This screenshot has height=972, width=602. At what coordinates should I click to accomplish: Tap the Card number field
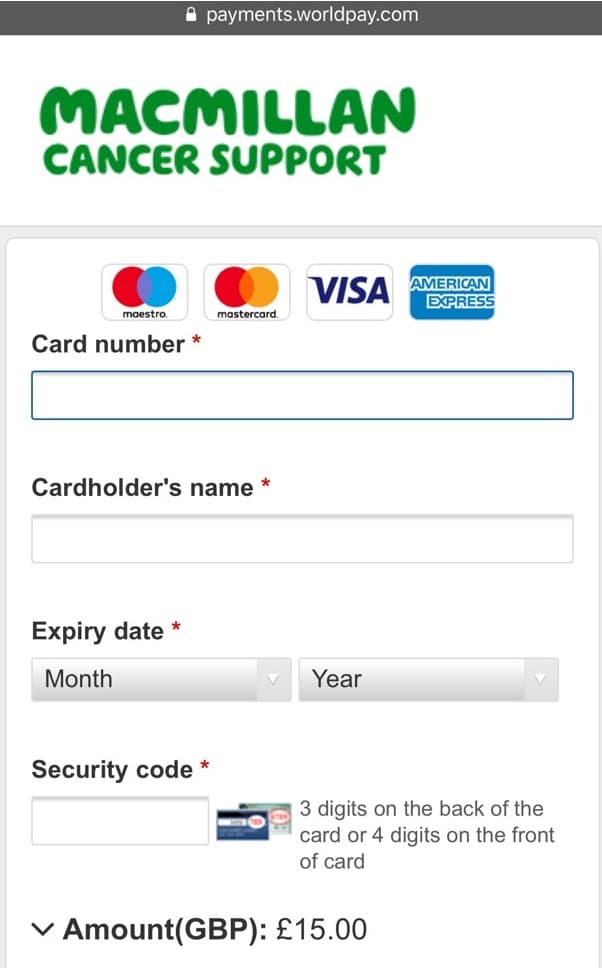pos(302,395)
